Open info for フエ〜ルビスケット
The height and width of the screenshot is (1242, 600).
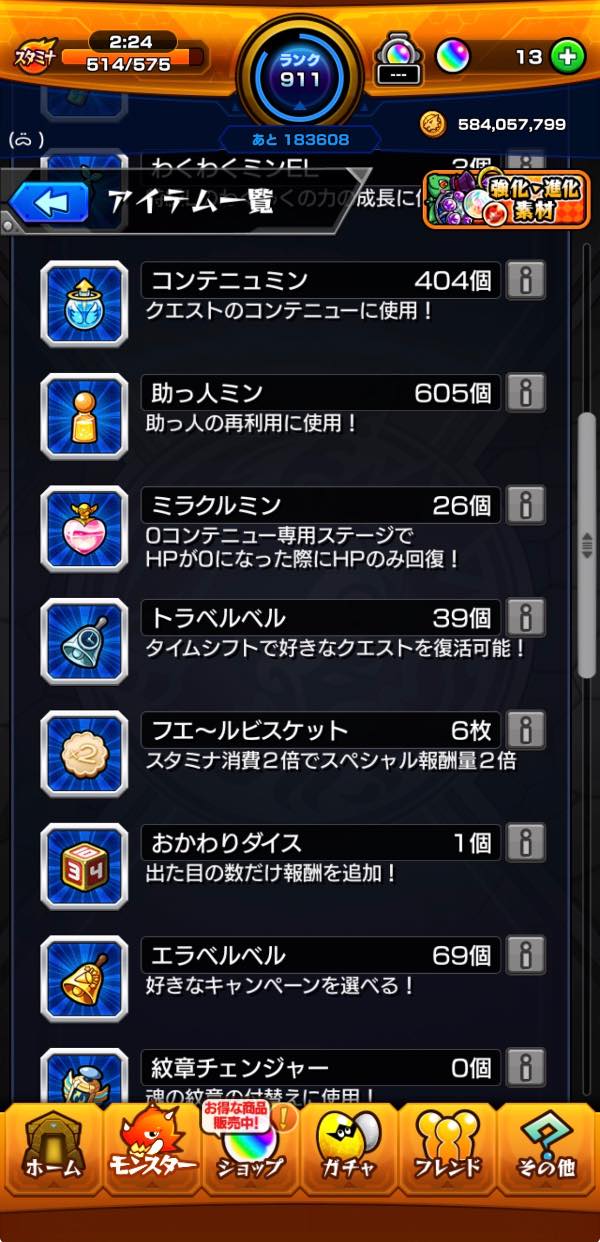(526, 730)
